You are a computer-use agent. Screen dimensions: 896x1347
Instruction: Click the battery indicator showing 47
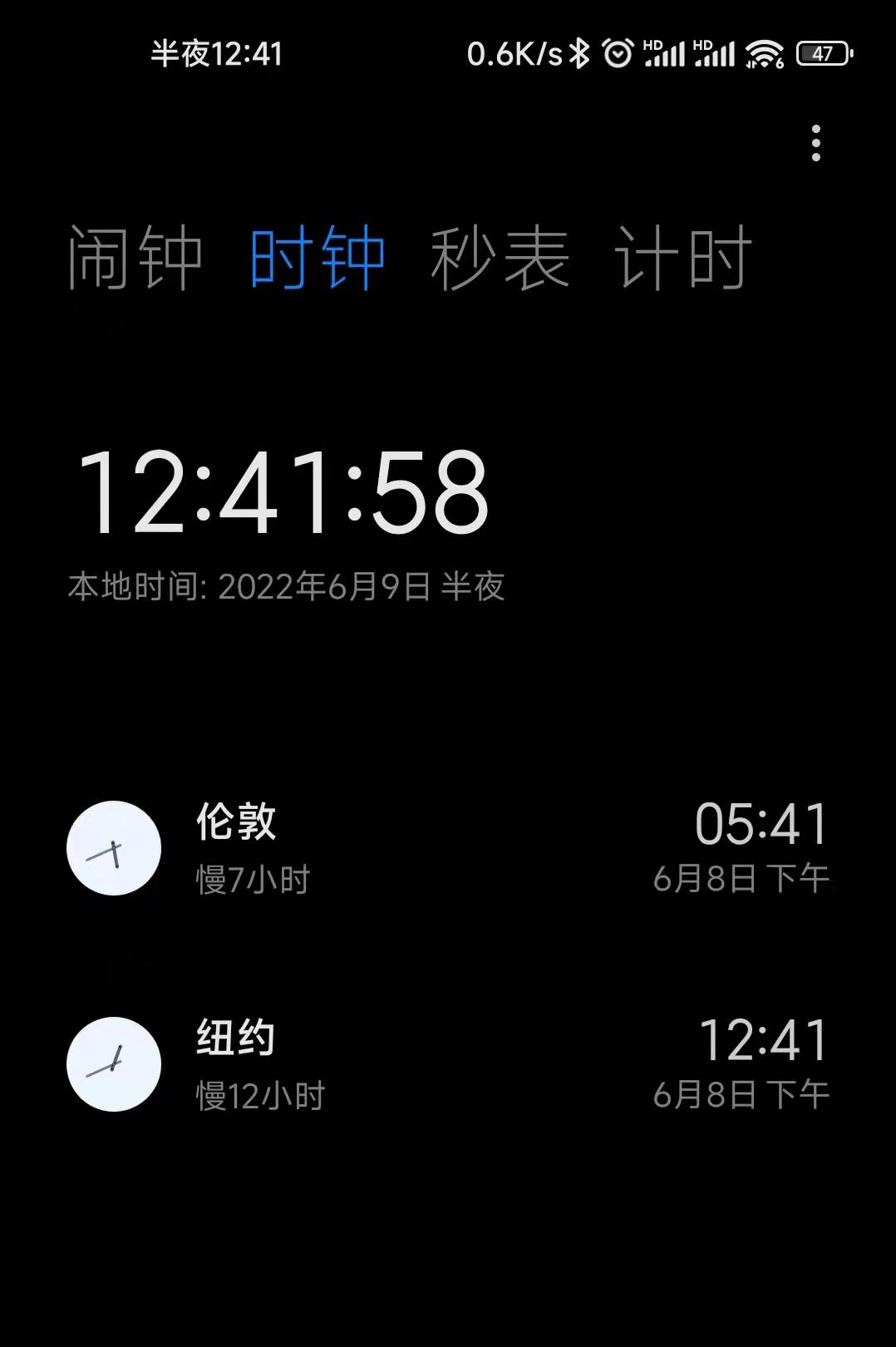821,54
